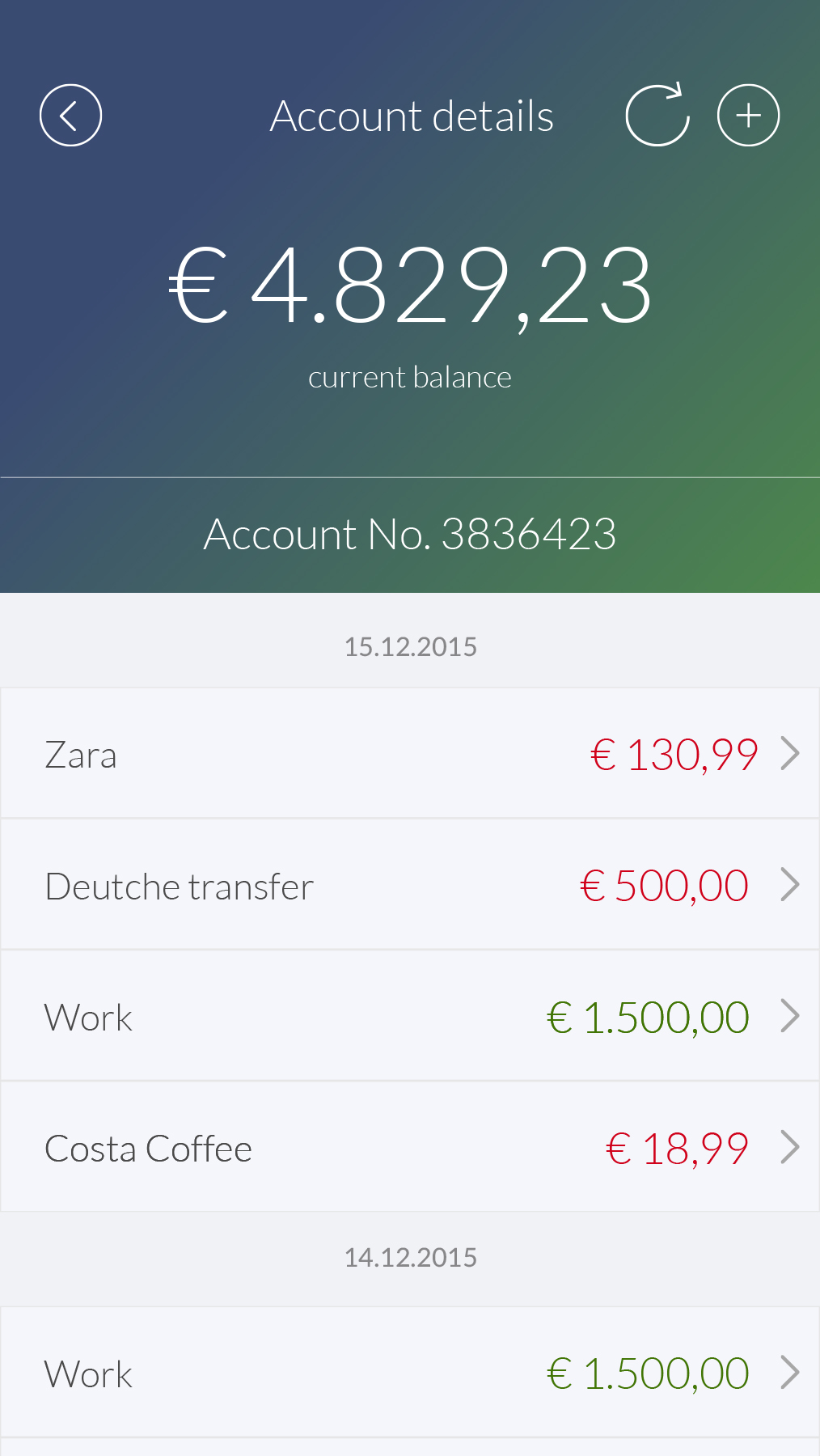This screenshot has width=820, height=1456.
Task: Open the Work entry dated 15.12.2015
Action: tap(410, 1017)
